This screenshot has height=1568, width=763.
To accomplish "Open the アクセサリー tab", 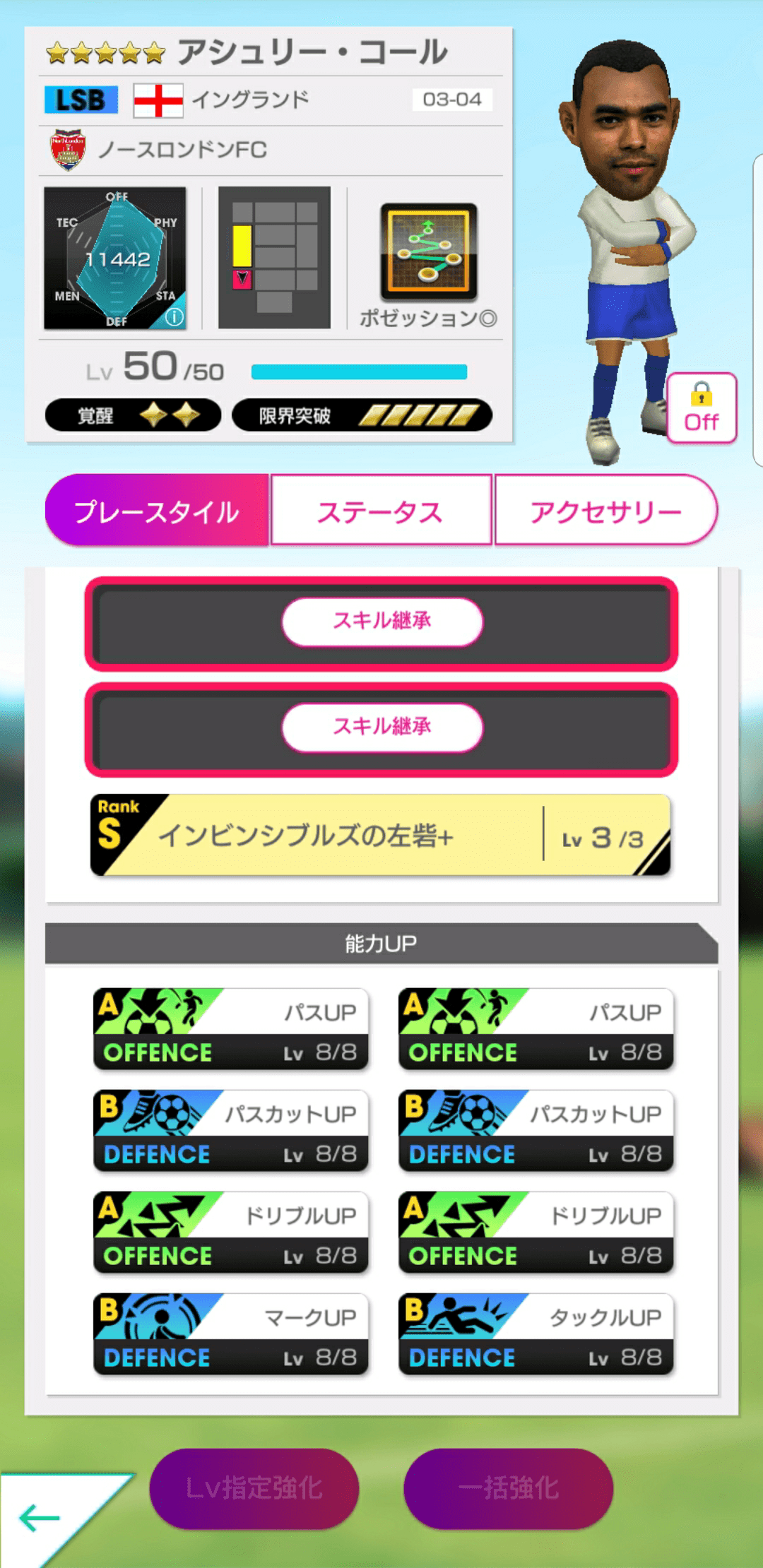I will coord(606,511).
